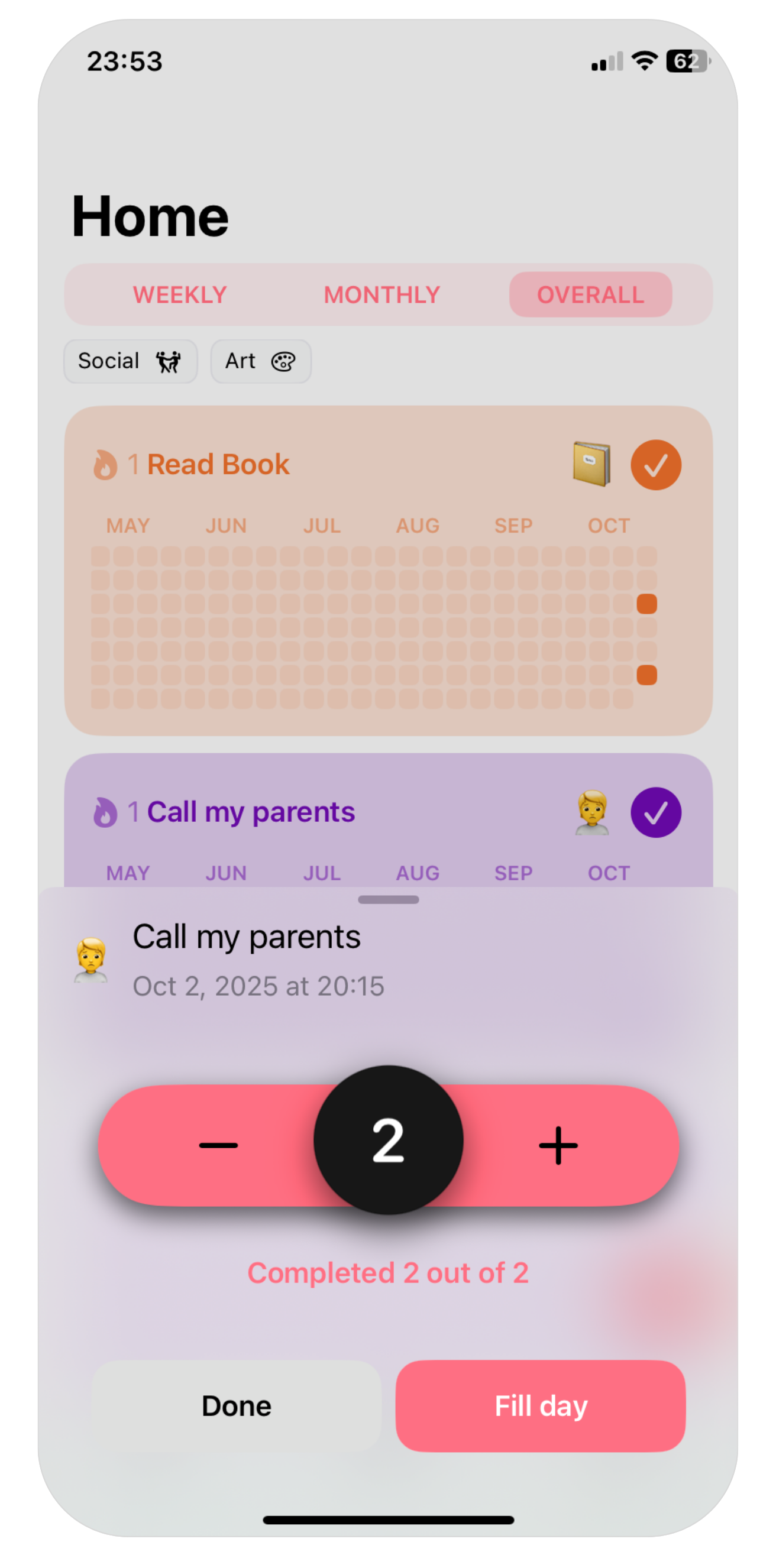Decrease the completion count with minus
Viewport: 776px width, 1568px height.
click(x=218, y=1145)
